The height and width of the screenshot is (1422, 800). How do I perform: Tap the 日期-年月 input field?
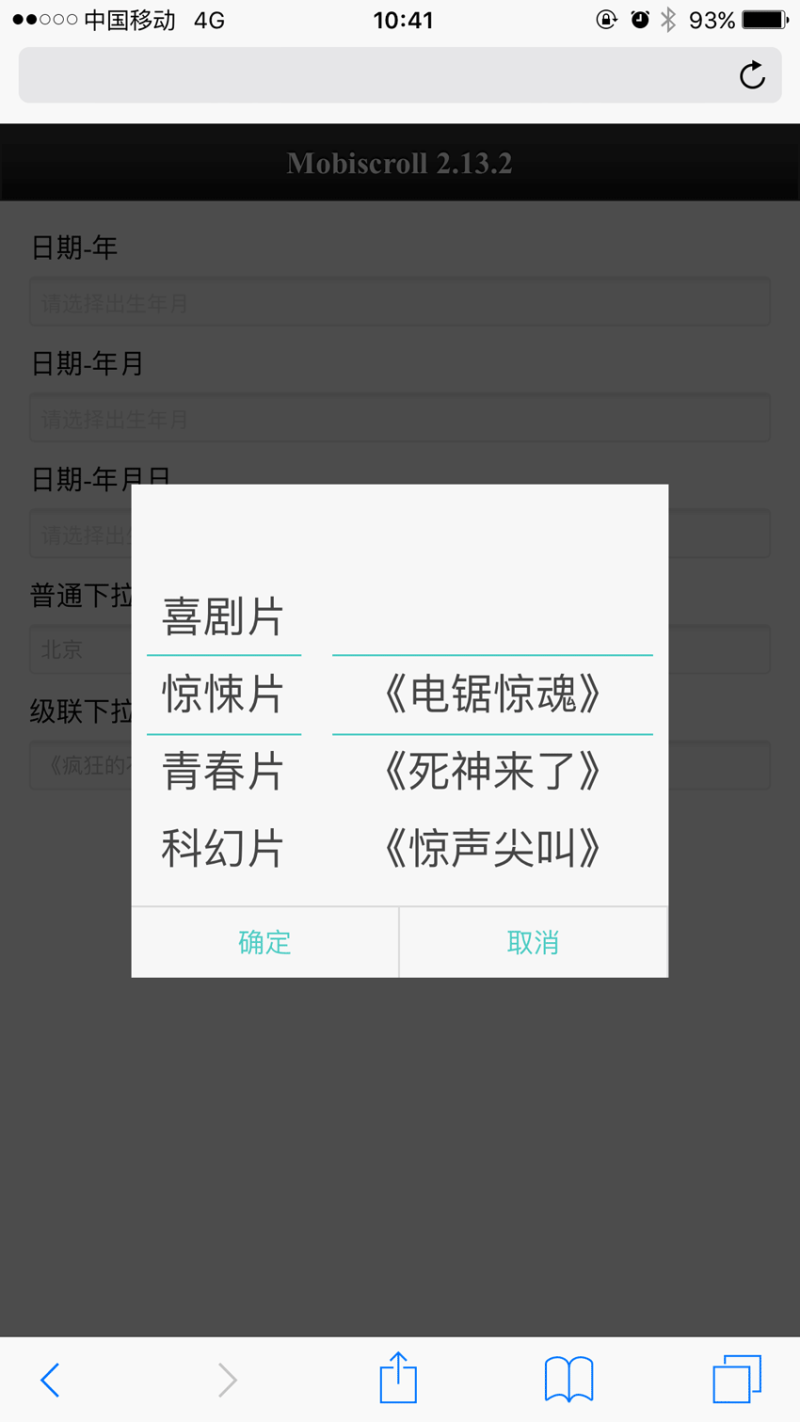click(398, 417)
